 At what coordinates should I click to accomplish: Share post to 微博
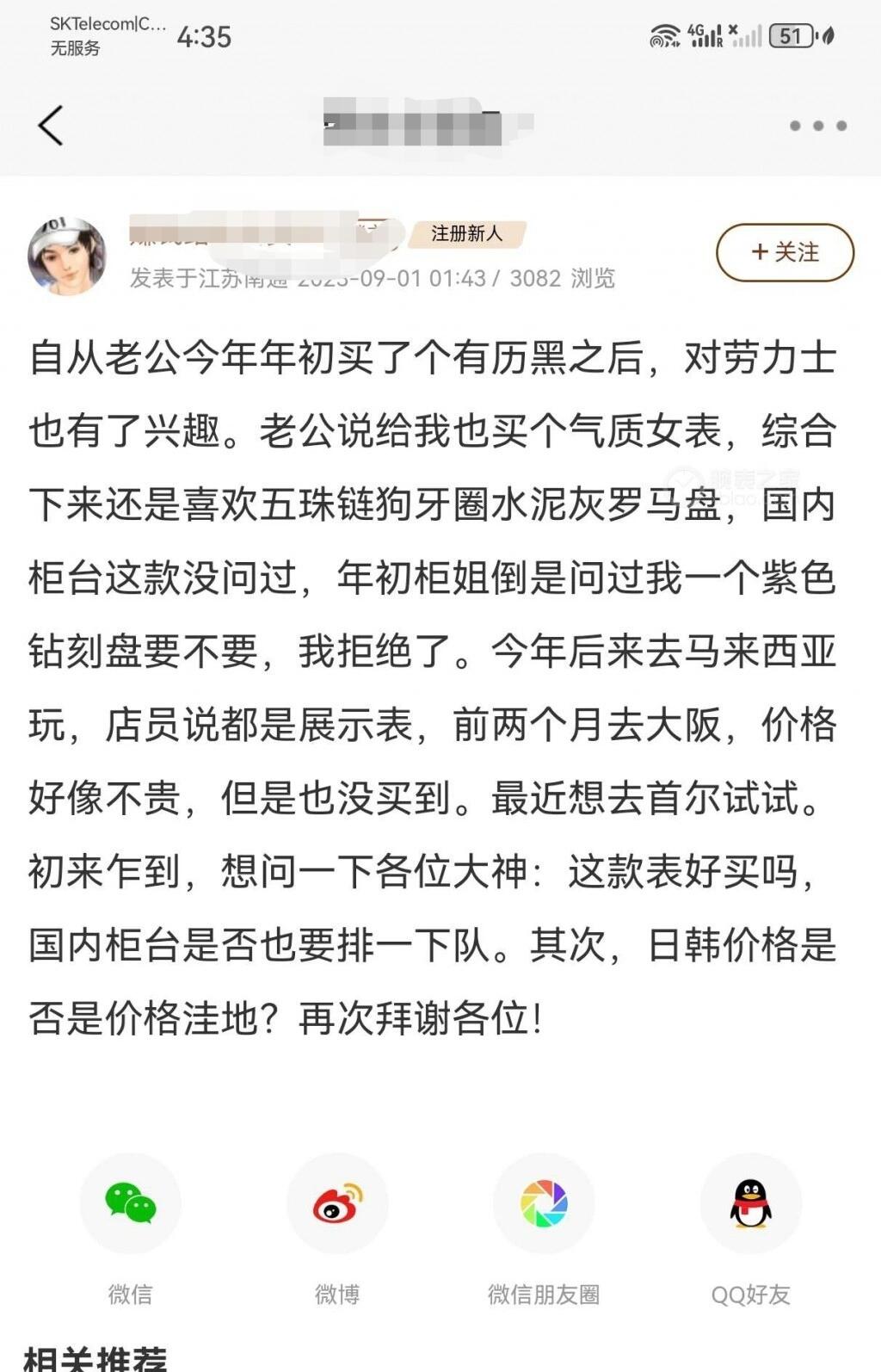pyautogui.click(x=337, y=1203)
